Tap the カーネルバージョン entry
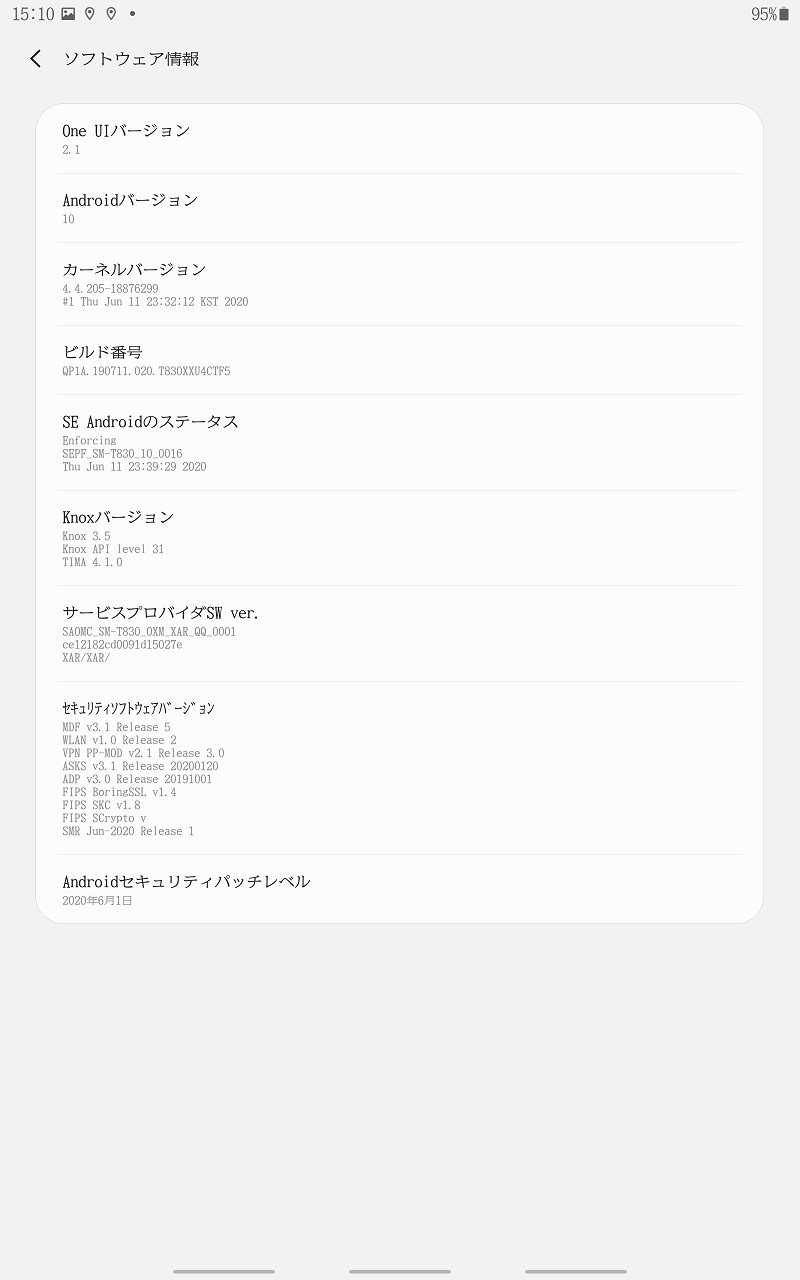 pos(399,284)
